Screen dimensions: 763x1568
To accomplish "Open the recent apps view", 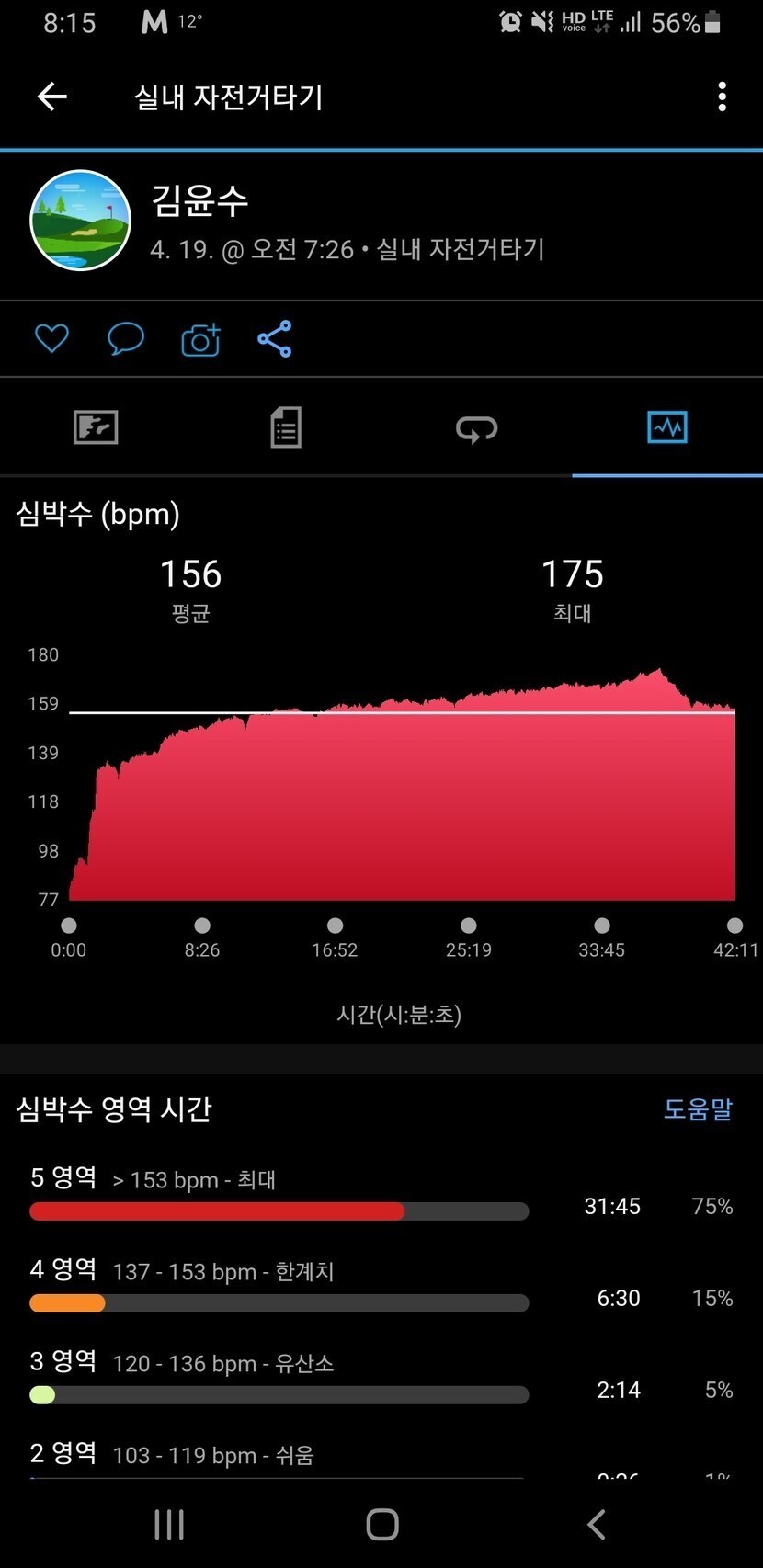I will (169, 1524).
